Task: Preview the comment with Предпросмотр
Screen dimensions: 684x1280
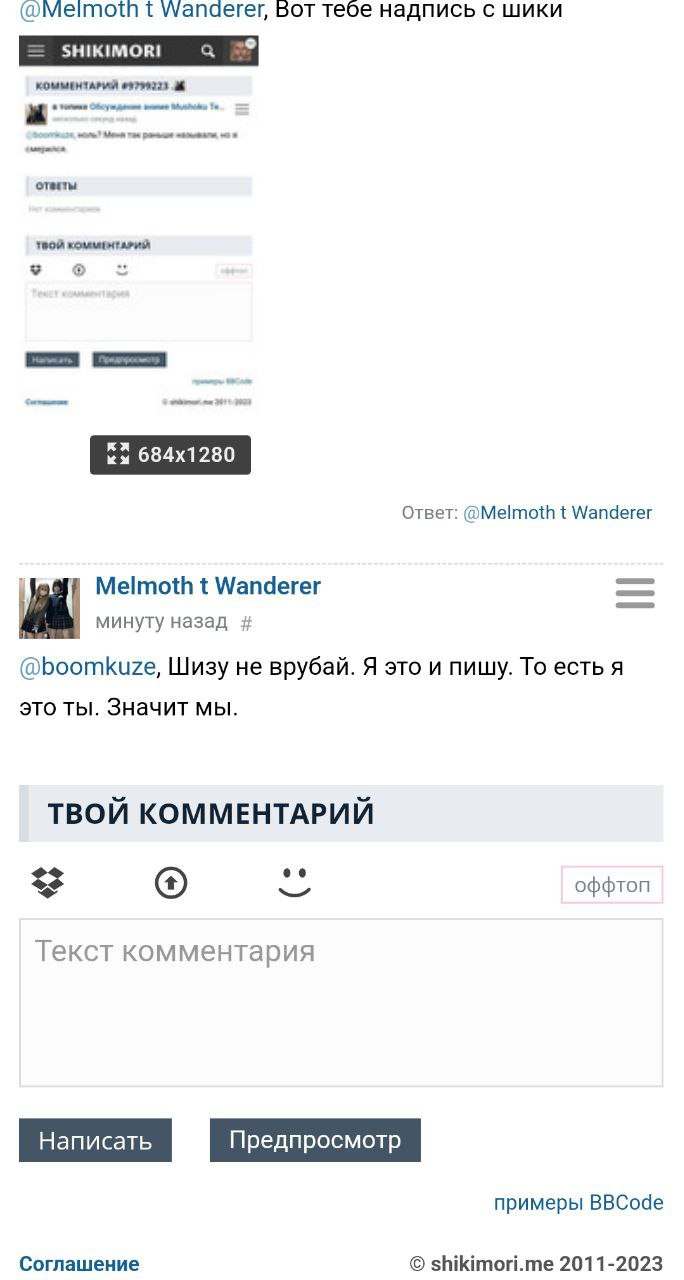Action: [315, 1140]
